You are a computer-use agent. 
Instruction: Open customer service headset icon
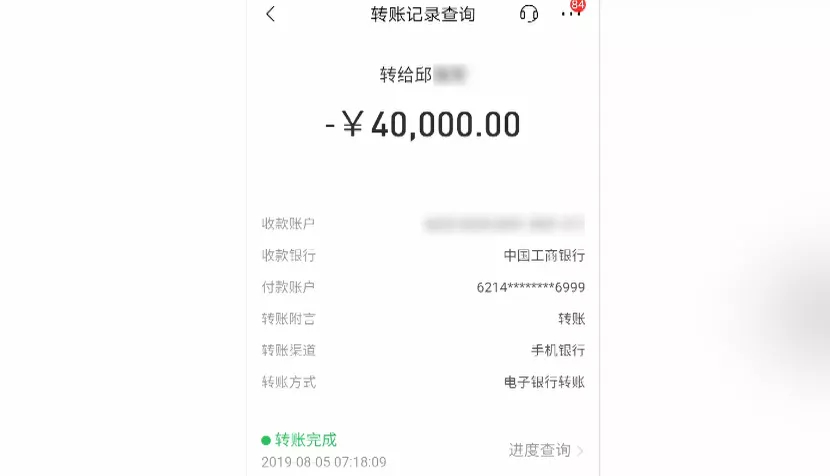point(529,14)
